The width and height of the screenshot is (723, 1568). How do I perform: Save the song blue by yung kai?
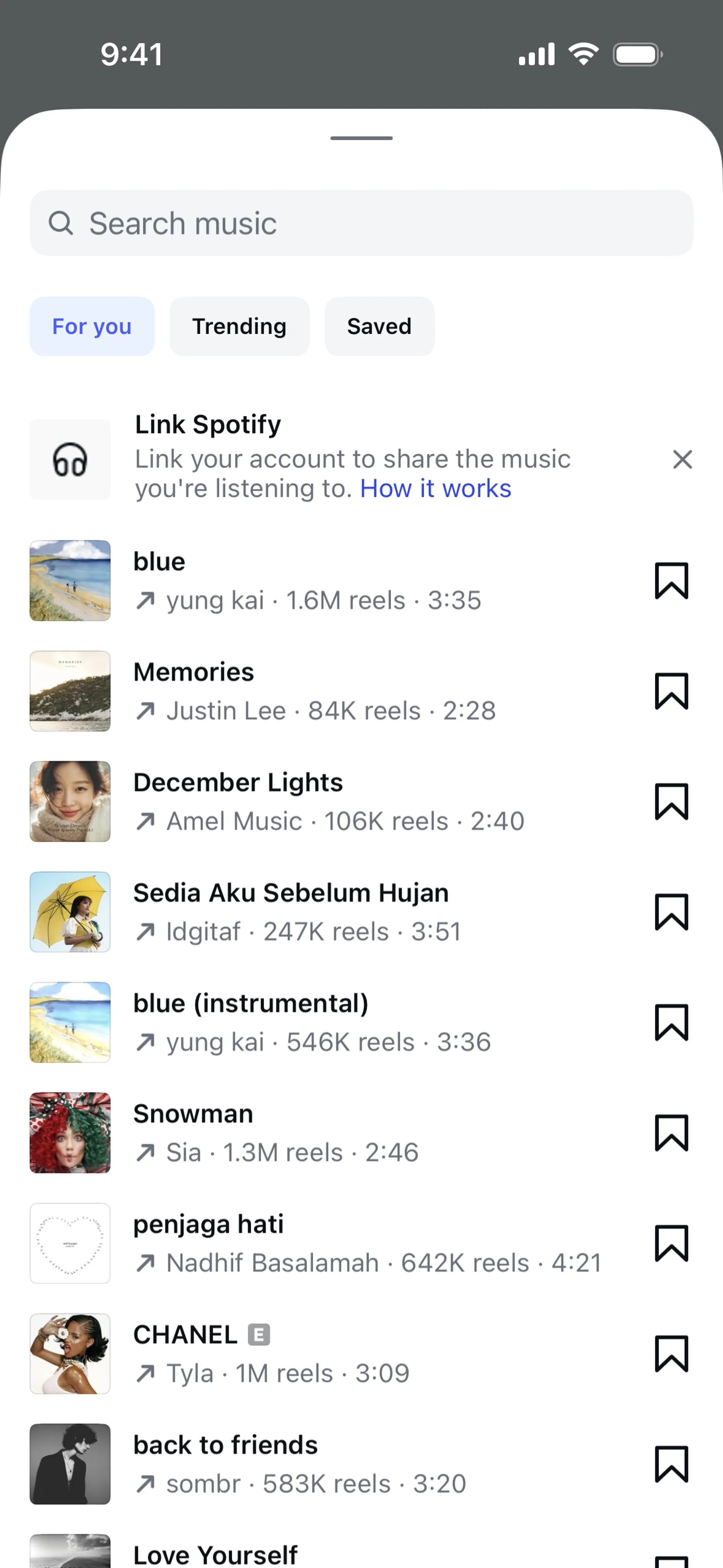click(671, 581)
